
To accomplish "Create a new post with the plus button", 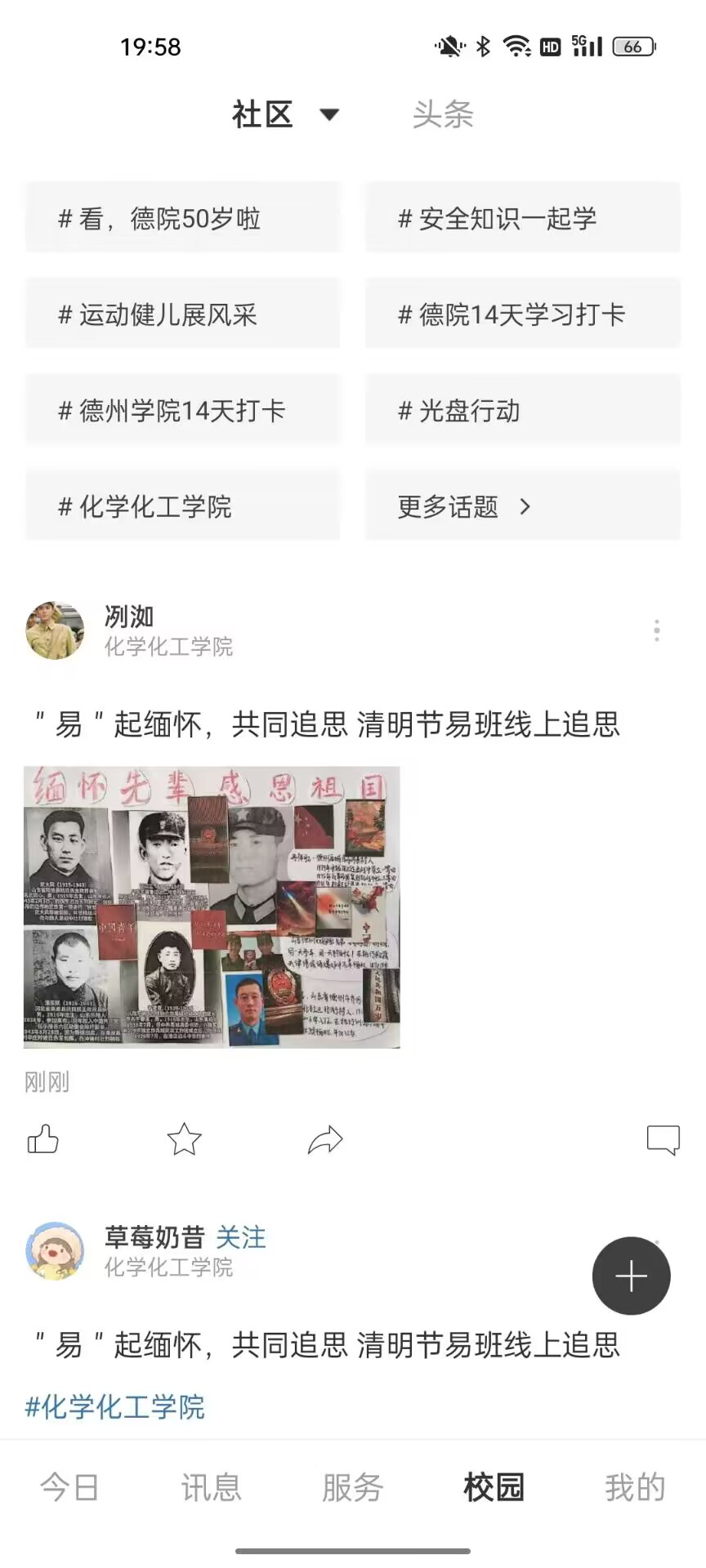I will coord(631,1276).
